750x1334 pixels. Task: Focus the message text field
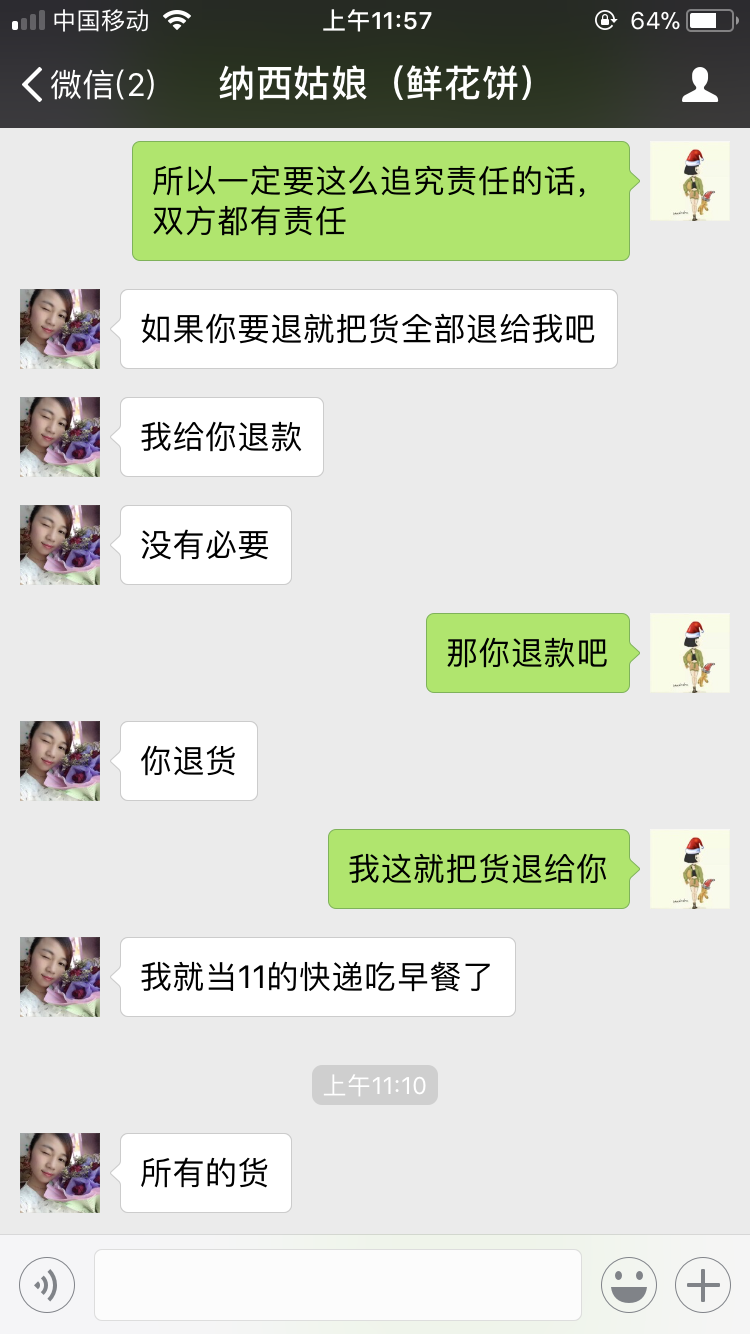tap(338, 1284)
